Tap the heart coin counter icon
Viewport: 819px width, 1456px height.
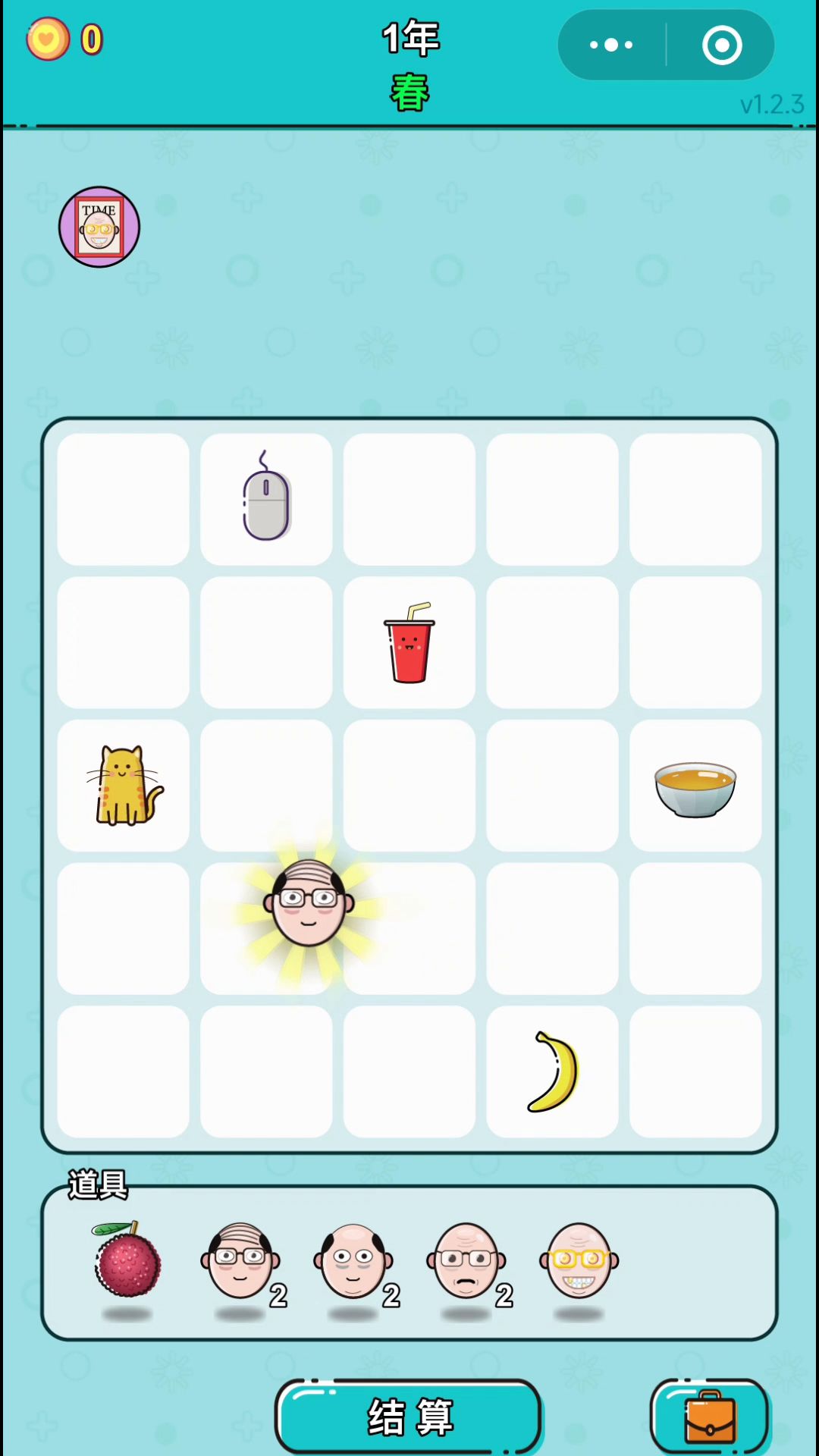[48, 39]
